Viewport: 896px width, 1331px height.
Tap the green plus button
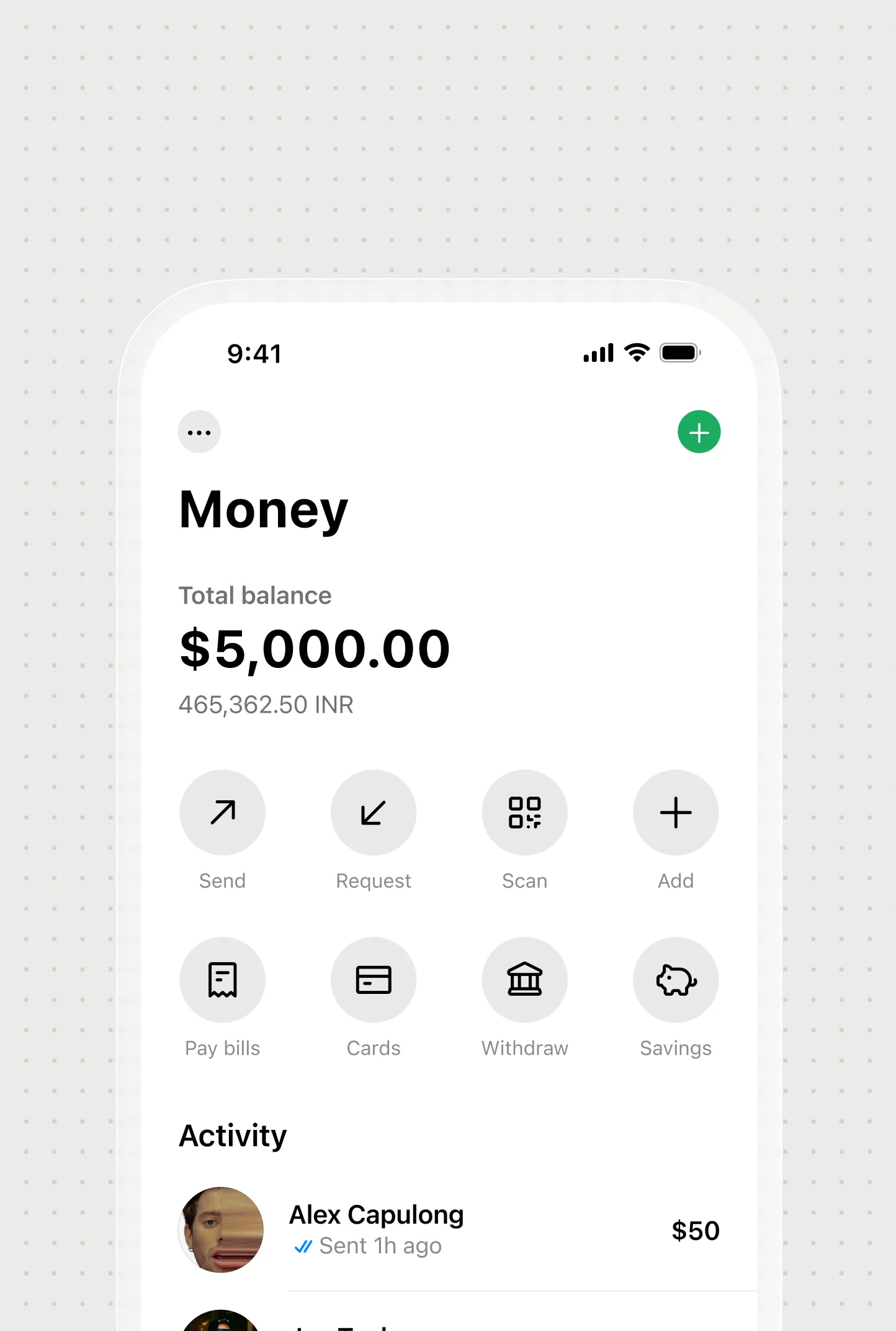(x=699, y=432)
